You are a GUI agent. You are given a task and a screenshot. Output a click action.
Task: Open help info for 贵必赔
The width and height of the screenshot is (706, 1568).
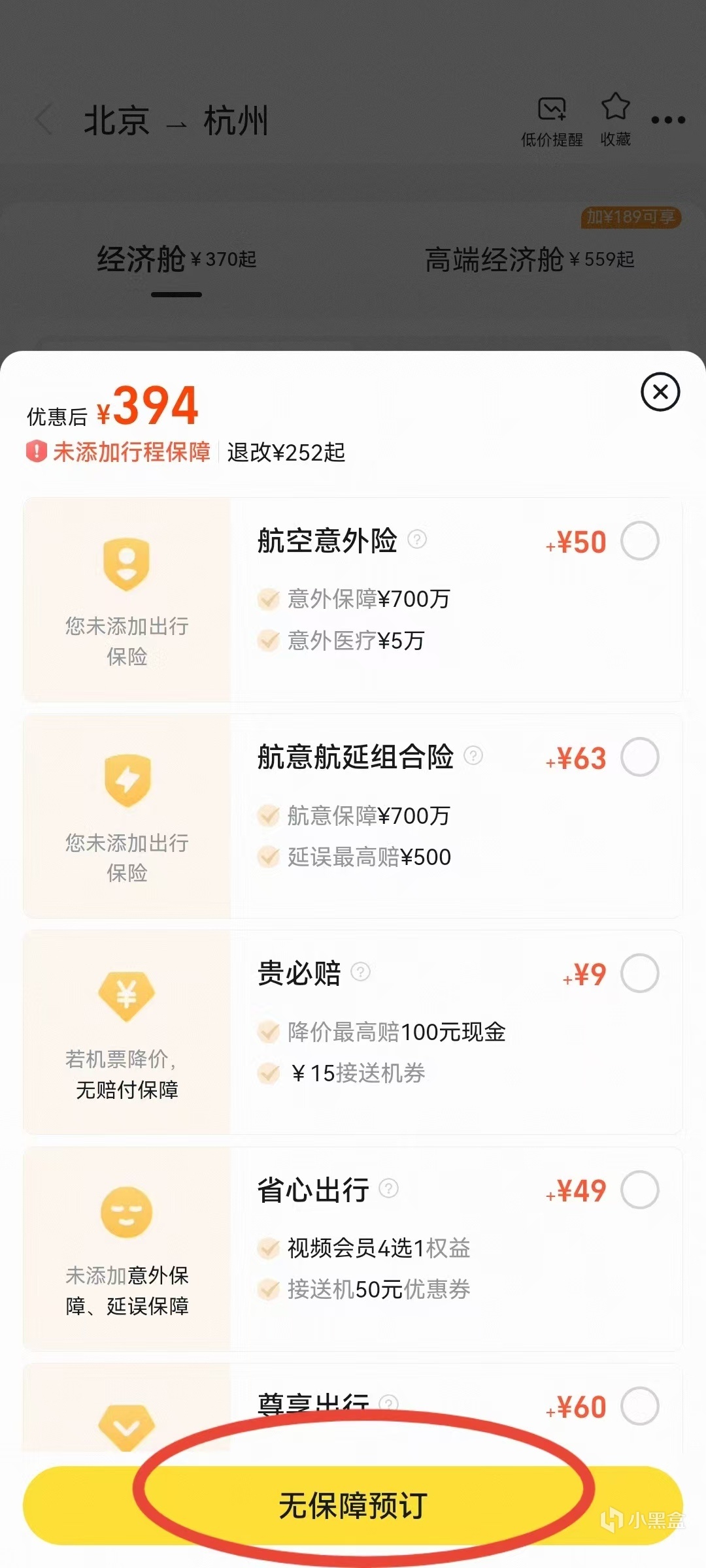(361, 972)
